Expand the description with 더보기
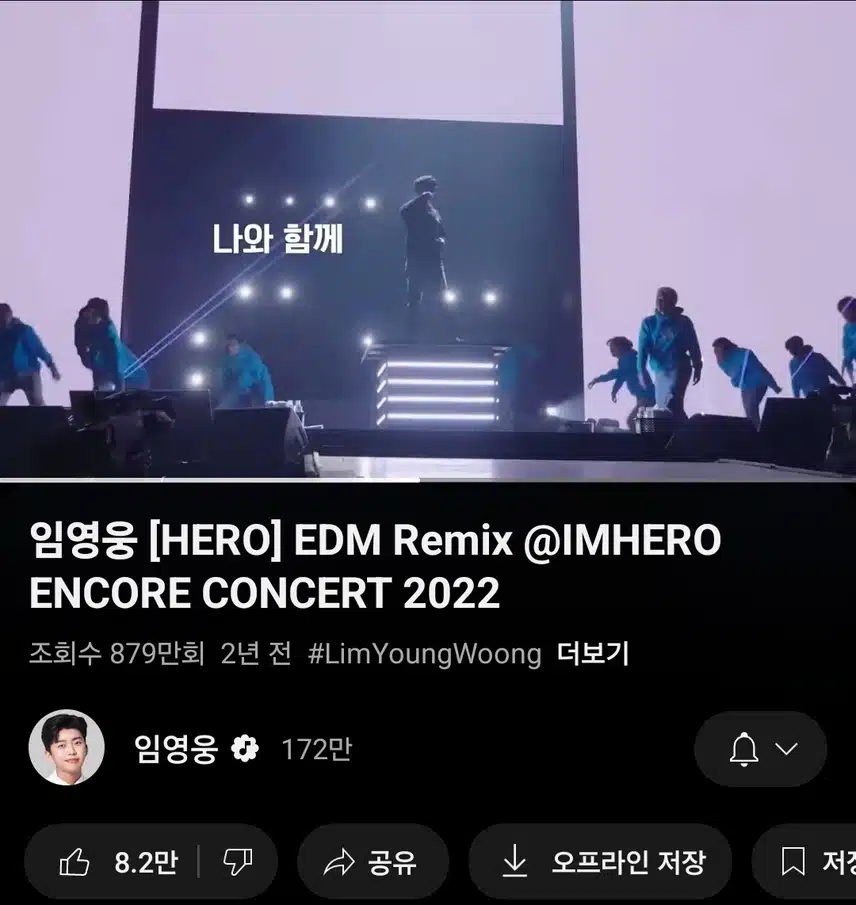This screenshot has height=905, width=856. pos(592,655)
